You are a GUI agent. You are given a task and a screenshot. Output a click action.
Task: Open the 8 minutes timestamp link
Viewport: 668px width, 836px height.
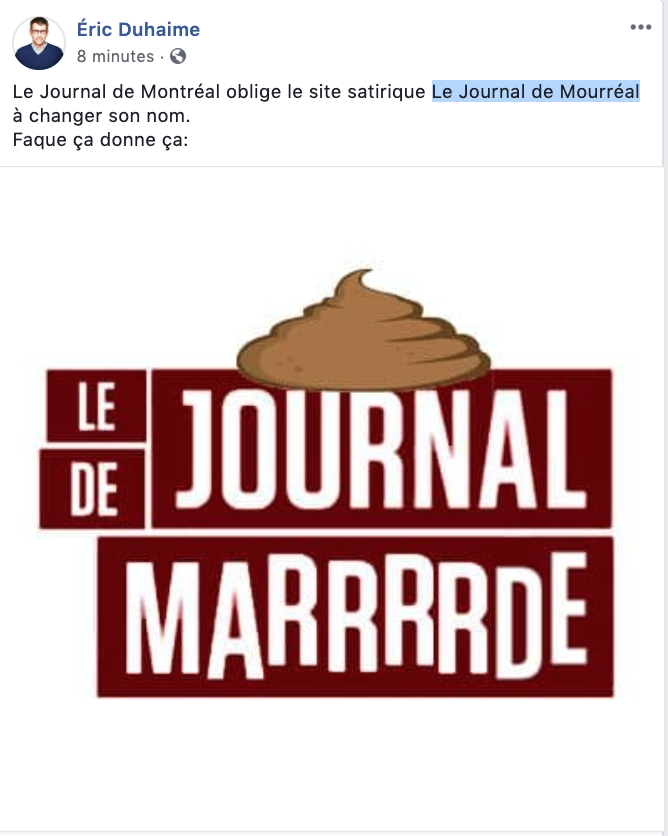(x=115, y=57)
